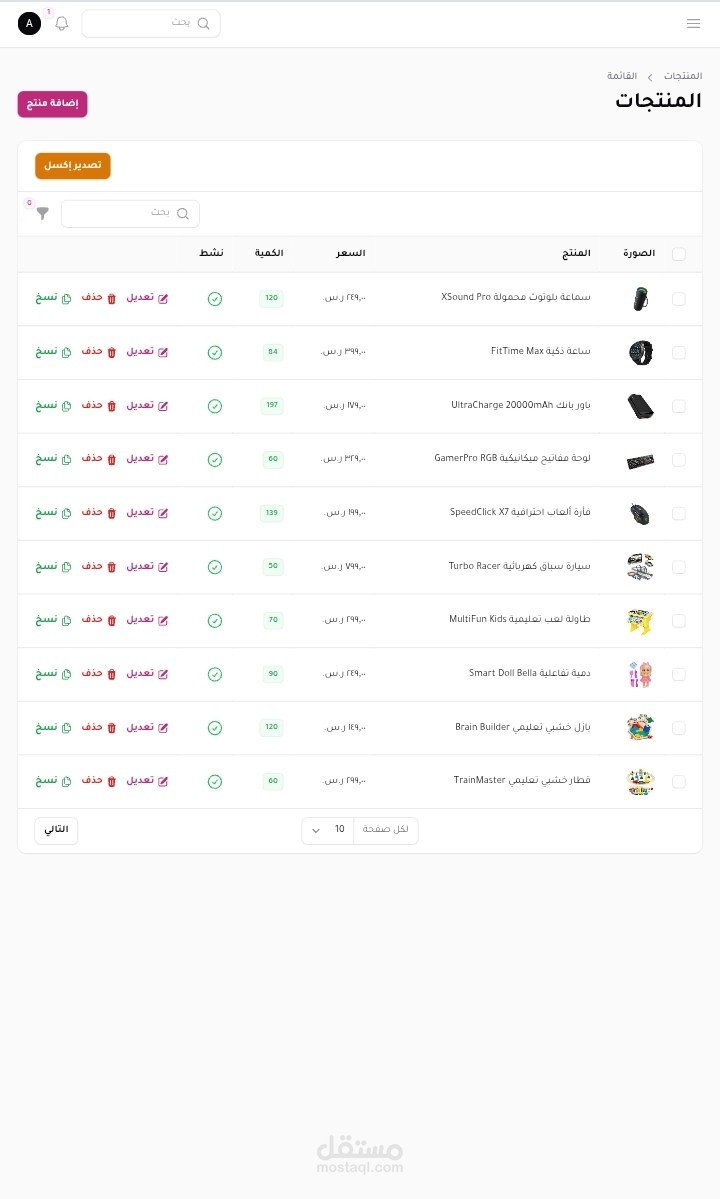720x1199 pixels.
Task: Open the المنتجات breadcrumb link
Action: pos(683,76)
